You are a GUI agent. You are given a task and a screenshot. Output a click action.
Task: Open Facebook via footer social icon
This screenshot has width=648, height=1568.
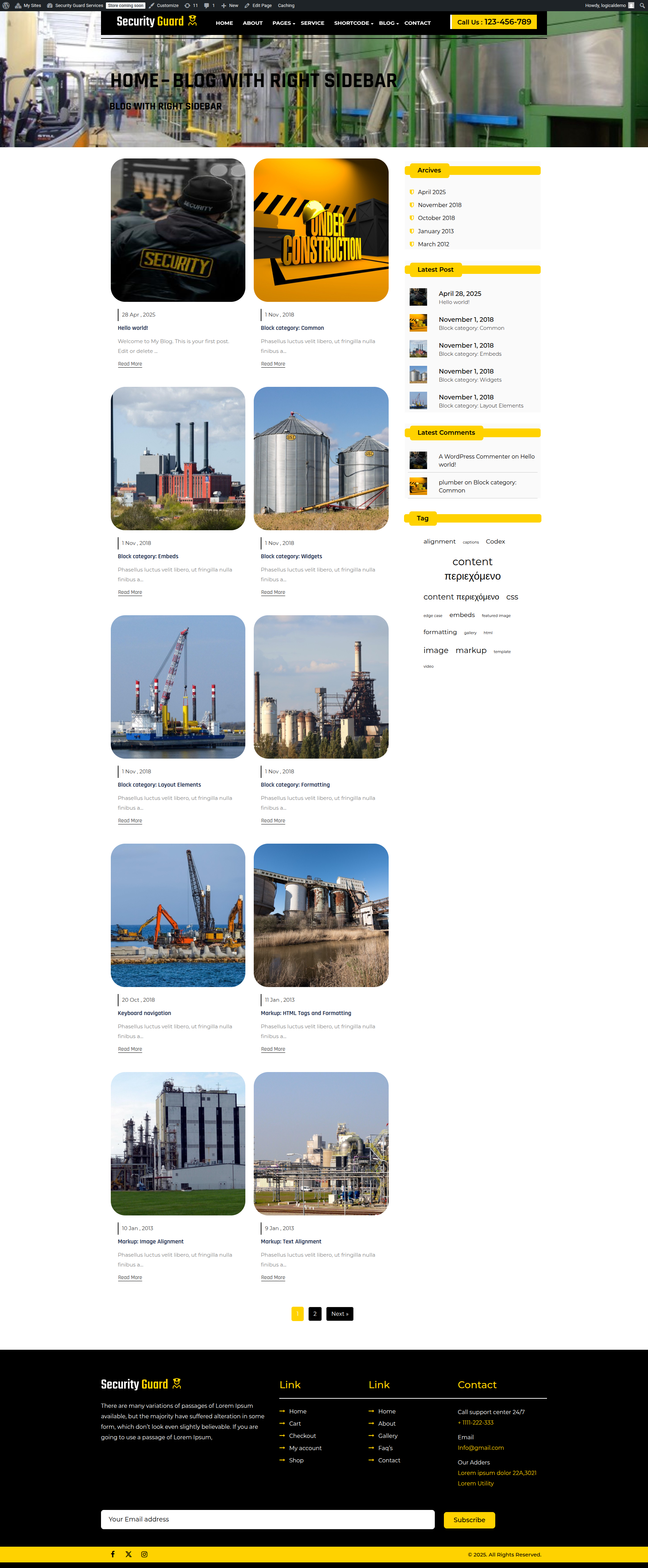(113, 1554)
